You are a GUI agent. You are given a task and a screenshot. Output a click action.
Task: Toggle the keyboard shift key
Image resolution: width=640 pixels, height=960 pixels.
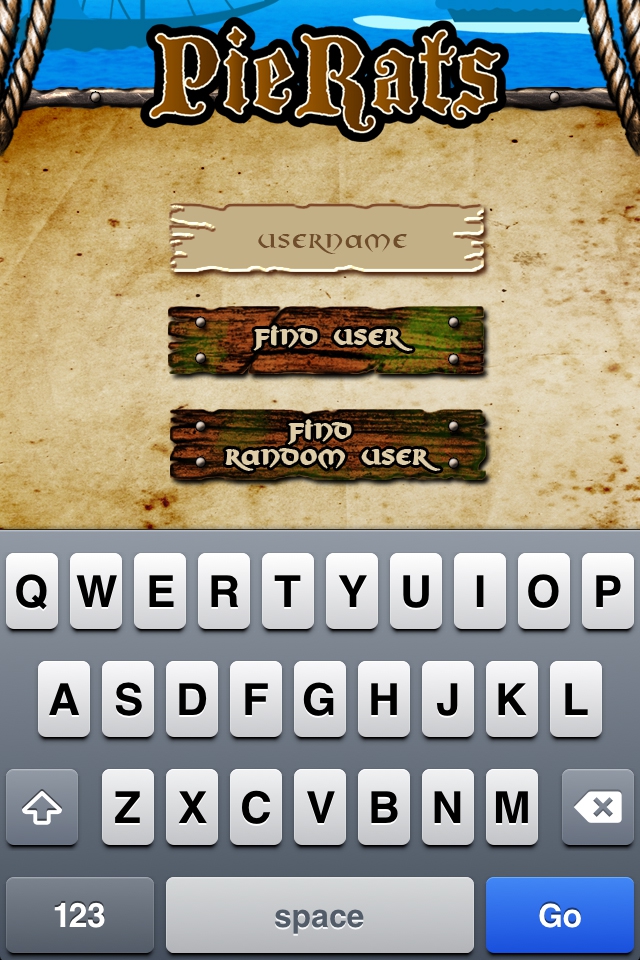click(42, 807)
